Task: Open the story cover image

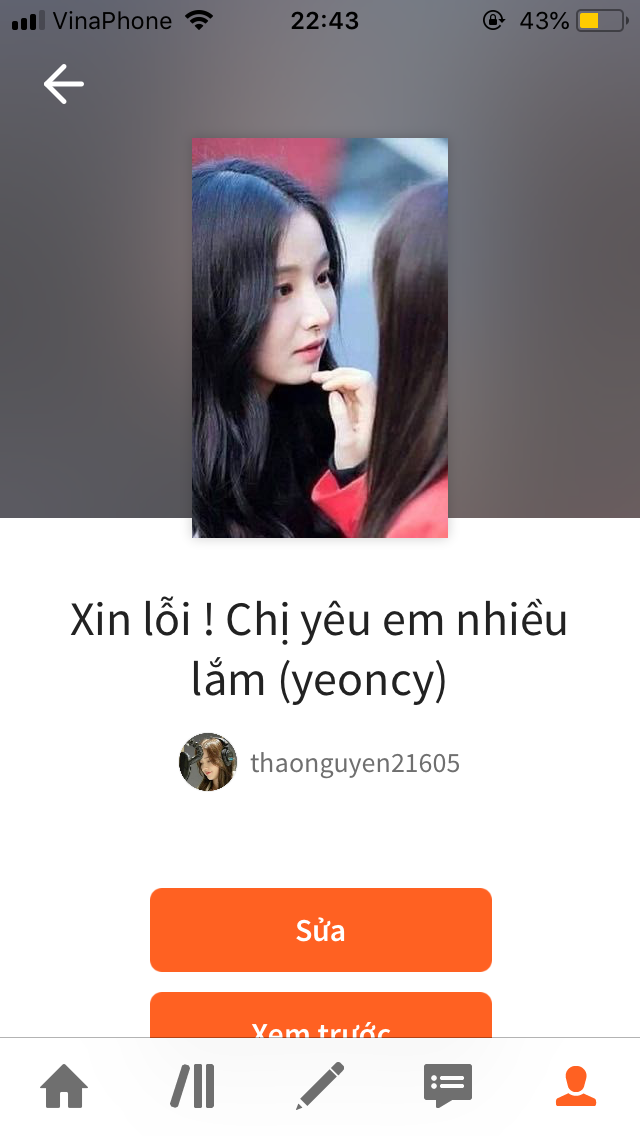Action: (320, 338)
